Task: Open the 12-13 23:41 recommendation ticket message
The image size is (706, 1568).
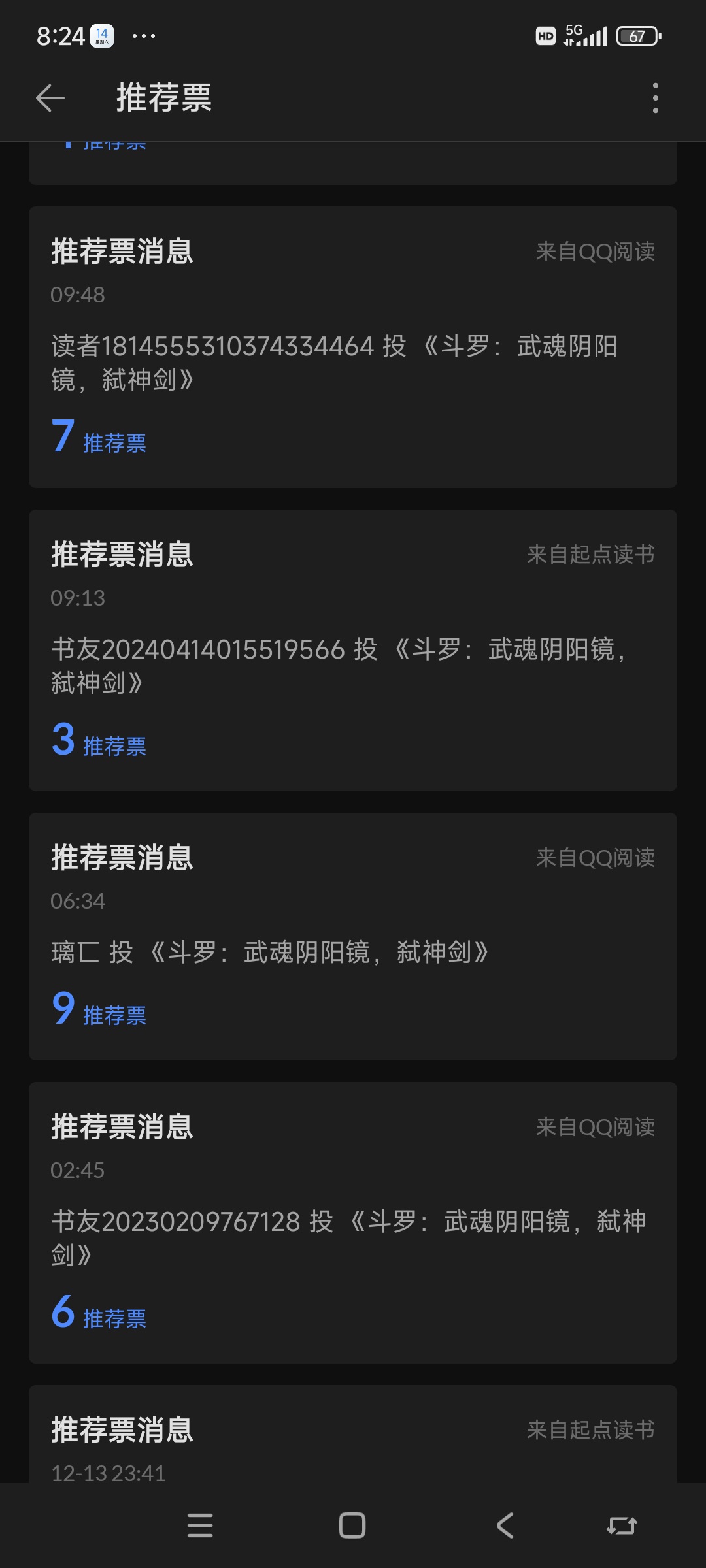Action: tap(353, 1433)
